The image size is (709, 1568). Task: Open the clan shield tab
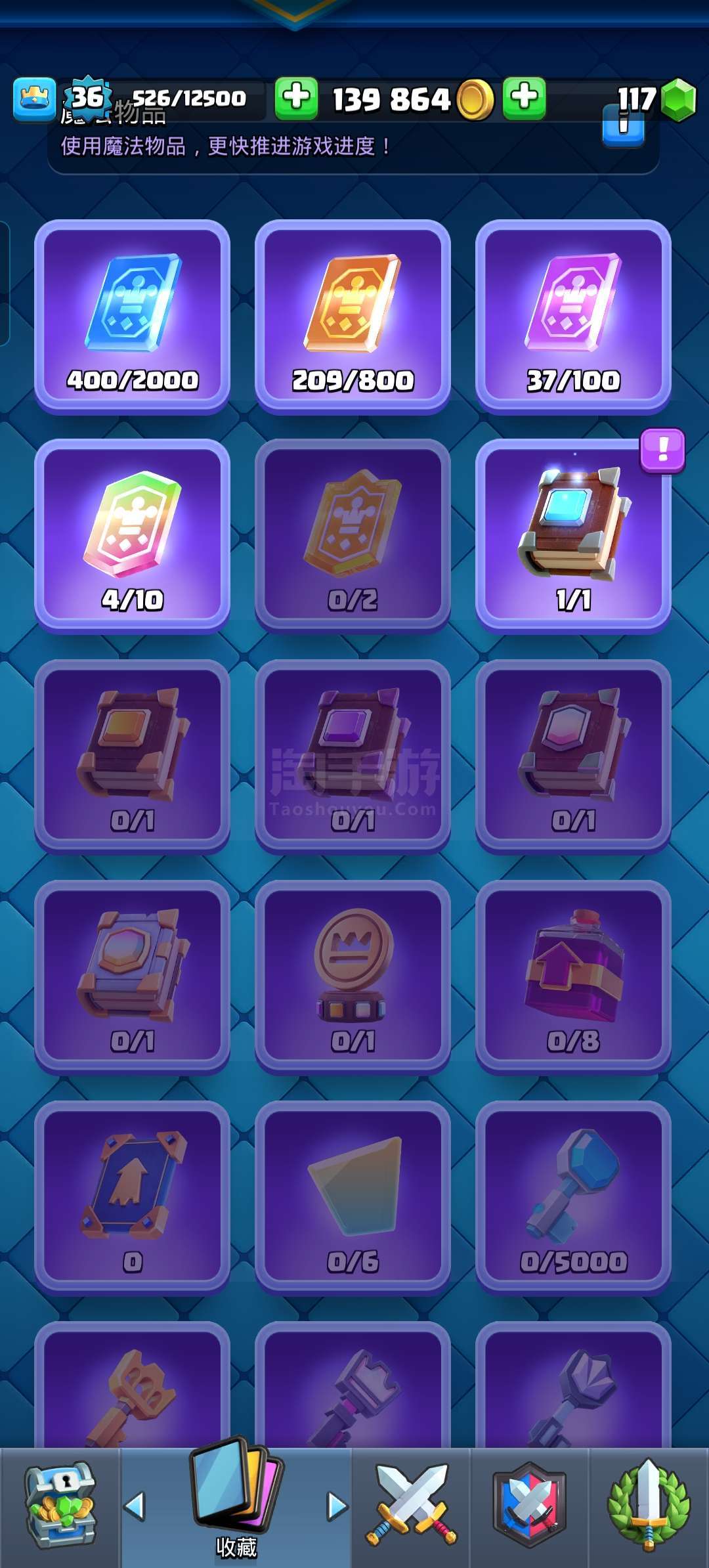click(x=529, y=1506)
